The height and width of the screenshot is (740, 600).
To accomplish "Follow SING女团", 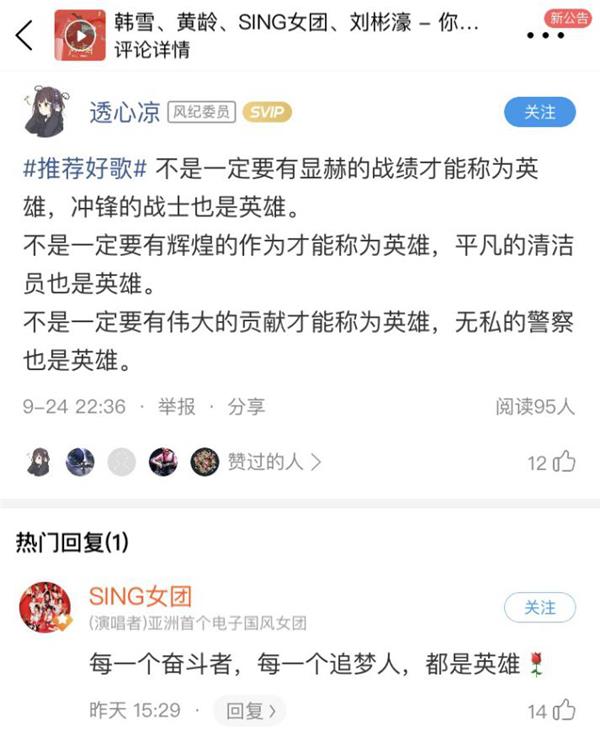I will click(539, 607).
